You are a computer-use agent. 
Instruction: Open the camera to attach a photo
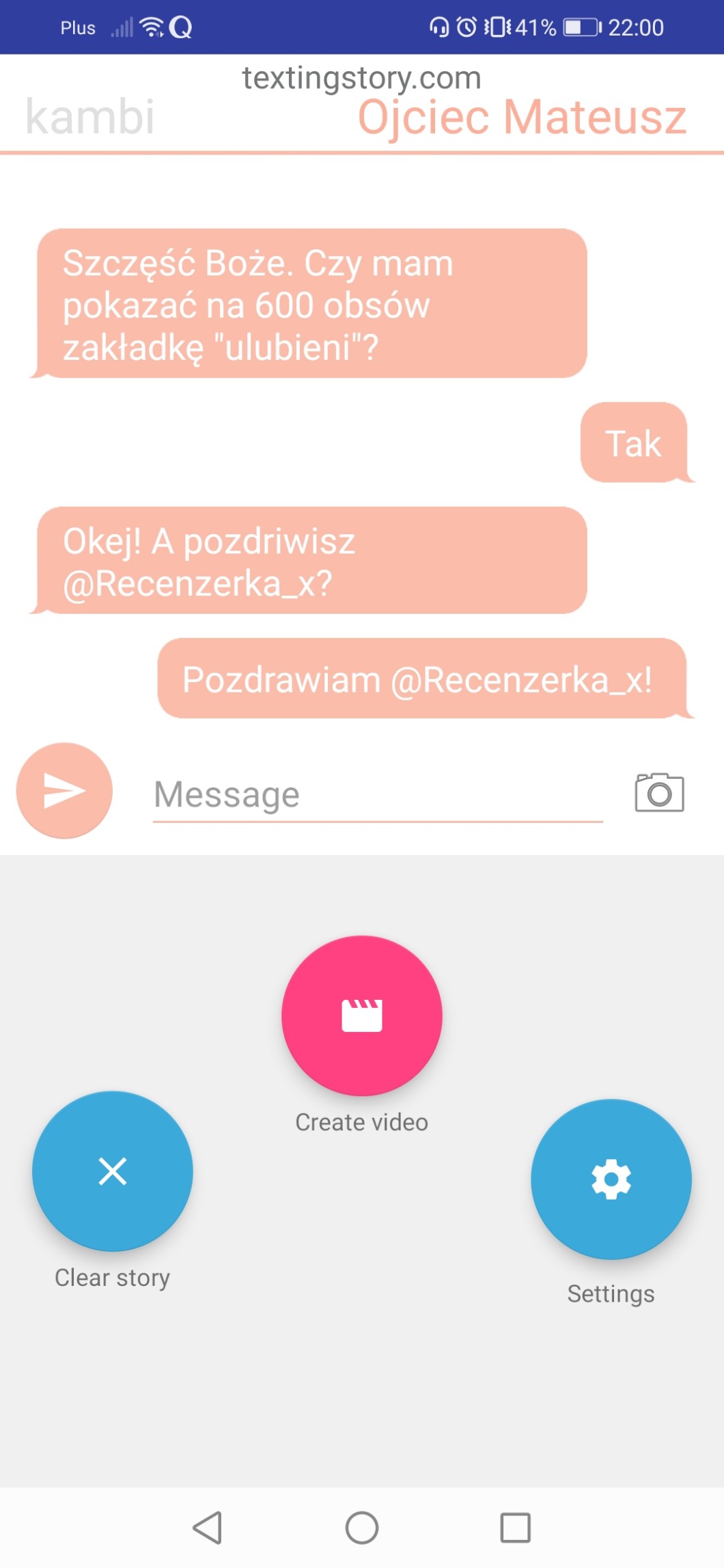point(658,792)
